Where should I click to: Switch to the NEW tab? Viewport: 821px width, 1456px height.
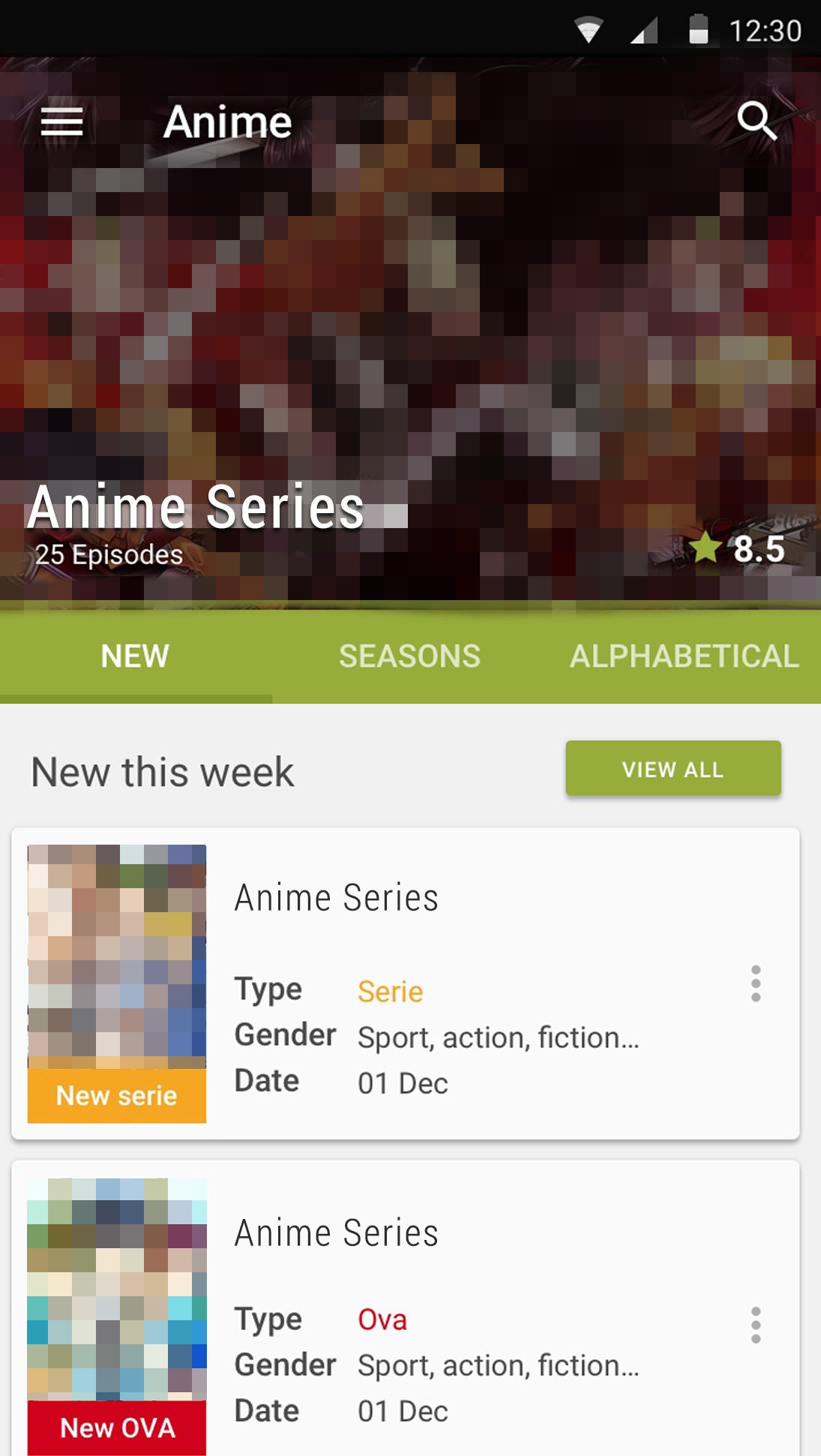point(136,656)
